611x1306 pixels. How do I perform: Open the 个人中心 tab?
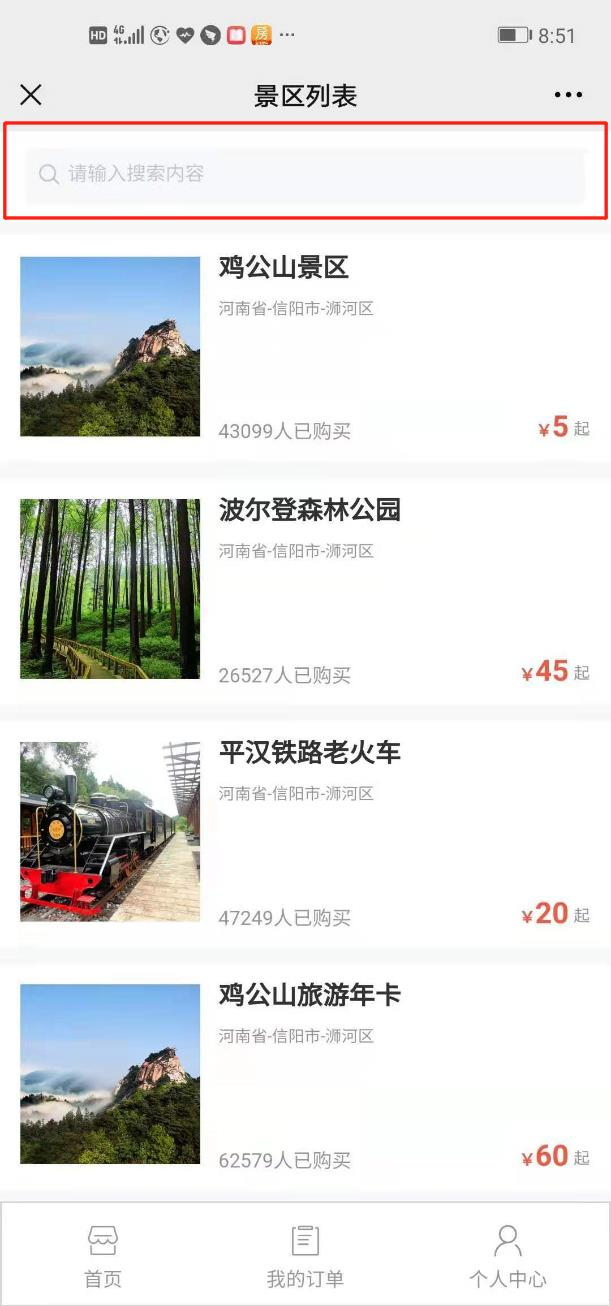(x=508, y=1256)
